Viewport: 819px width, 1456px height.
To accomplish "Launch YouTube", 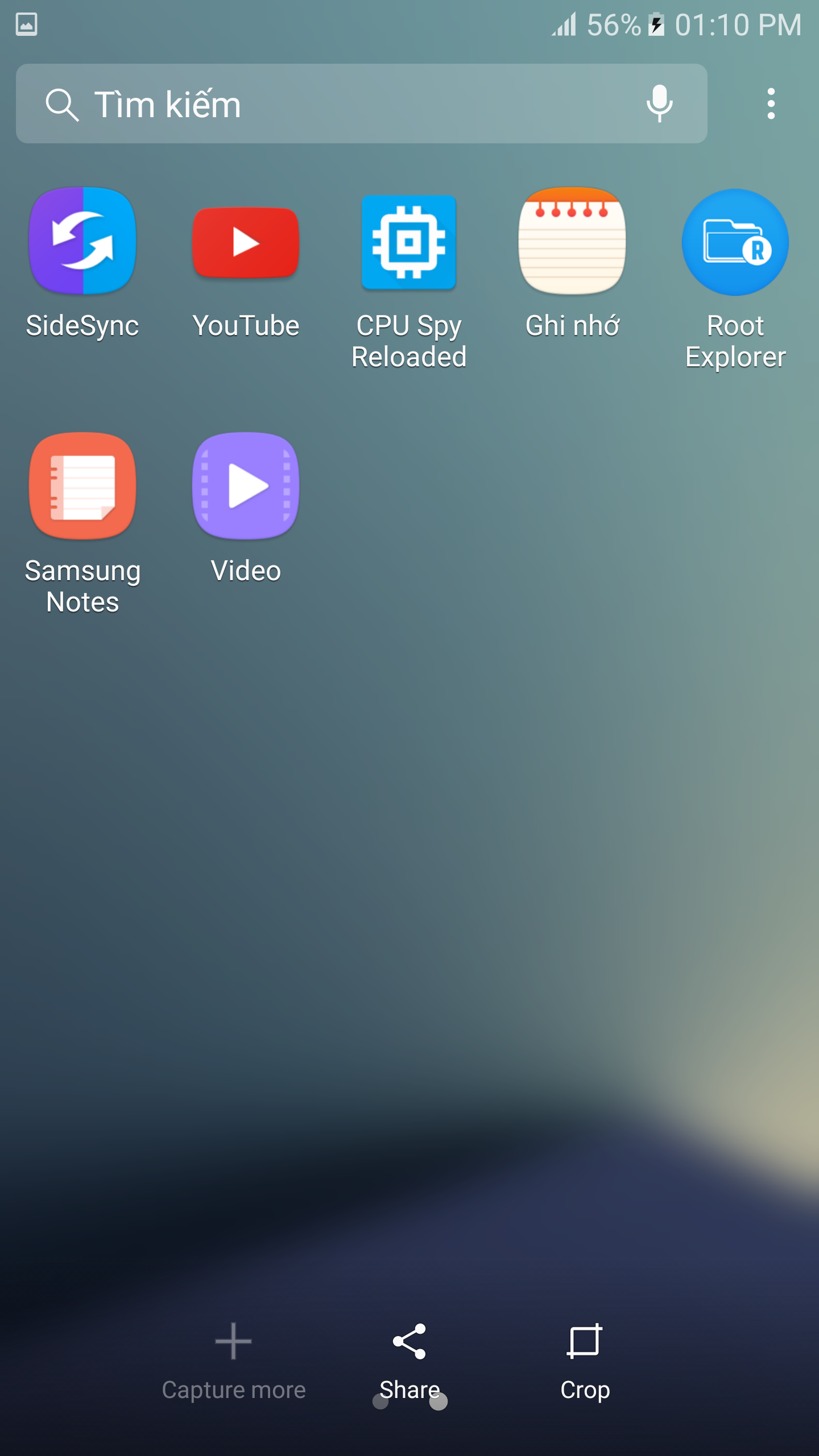I will point(246,242).
